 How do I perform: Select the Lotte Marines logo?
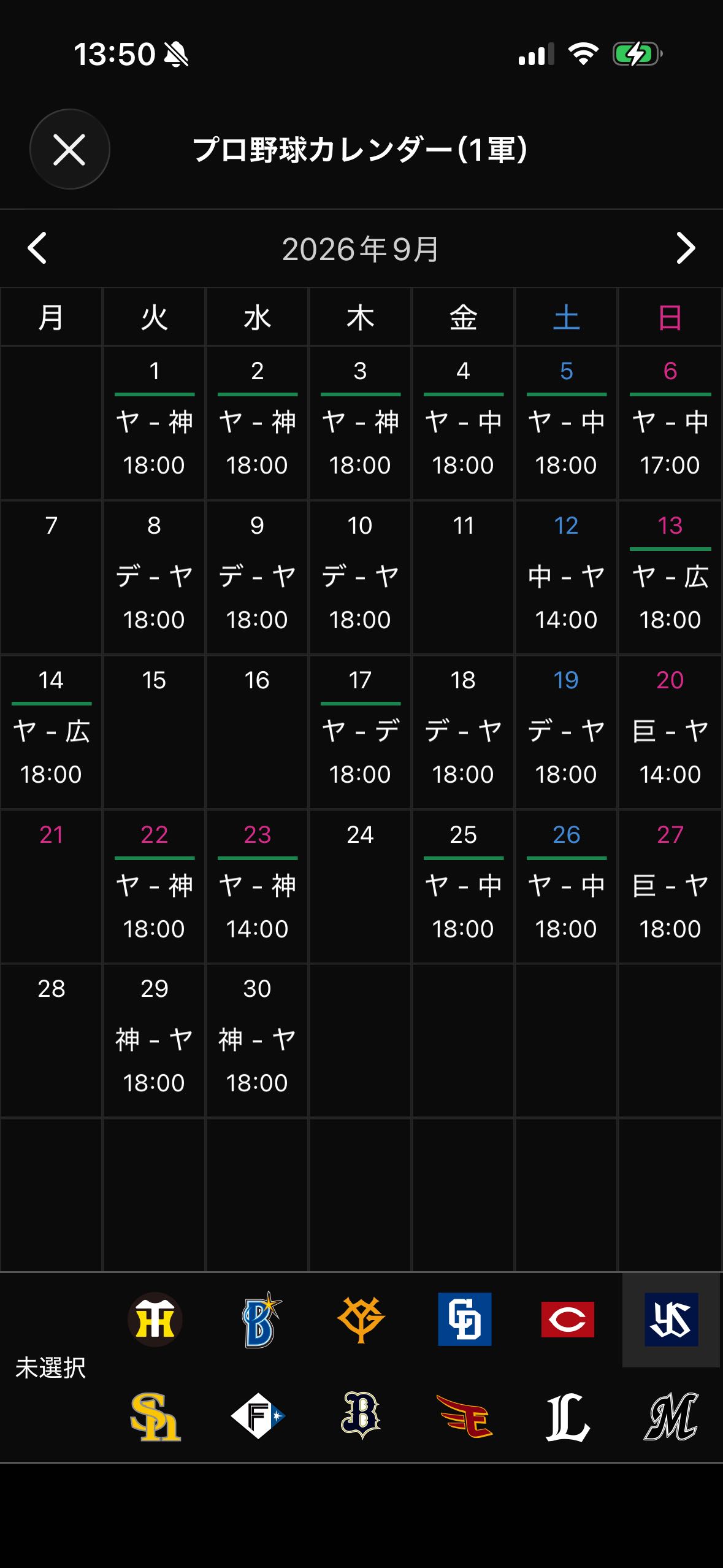671,1416
